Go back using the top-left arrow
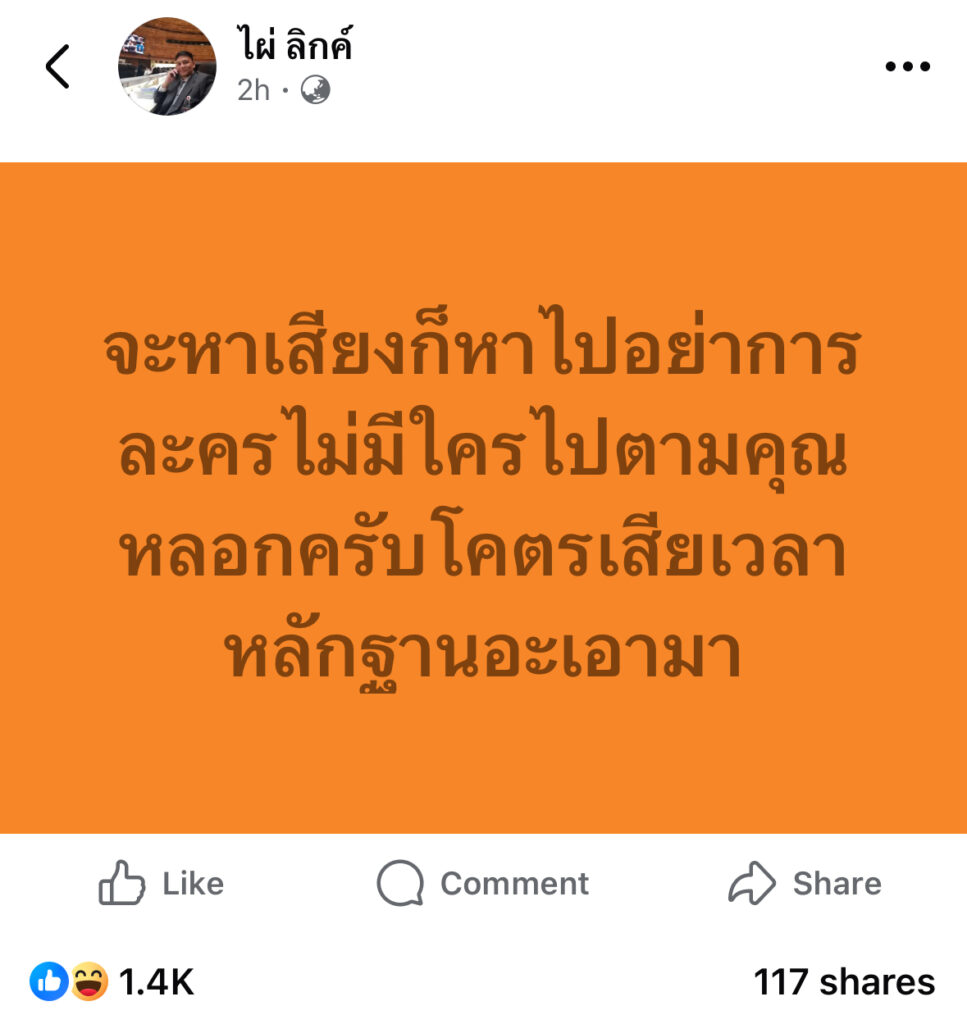The image size is (967, 1024). 58,67
